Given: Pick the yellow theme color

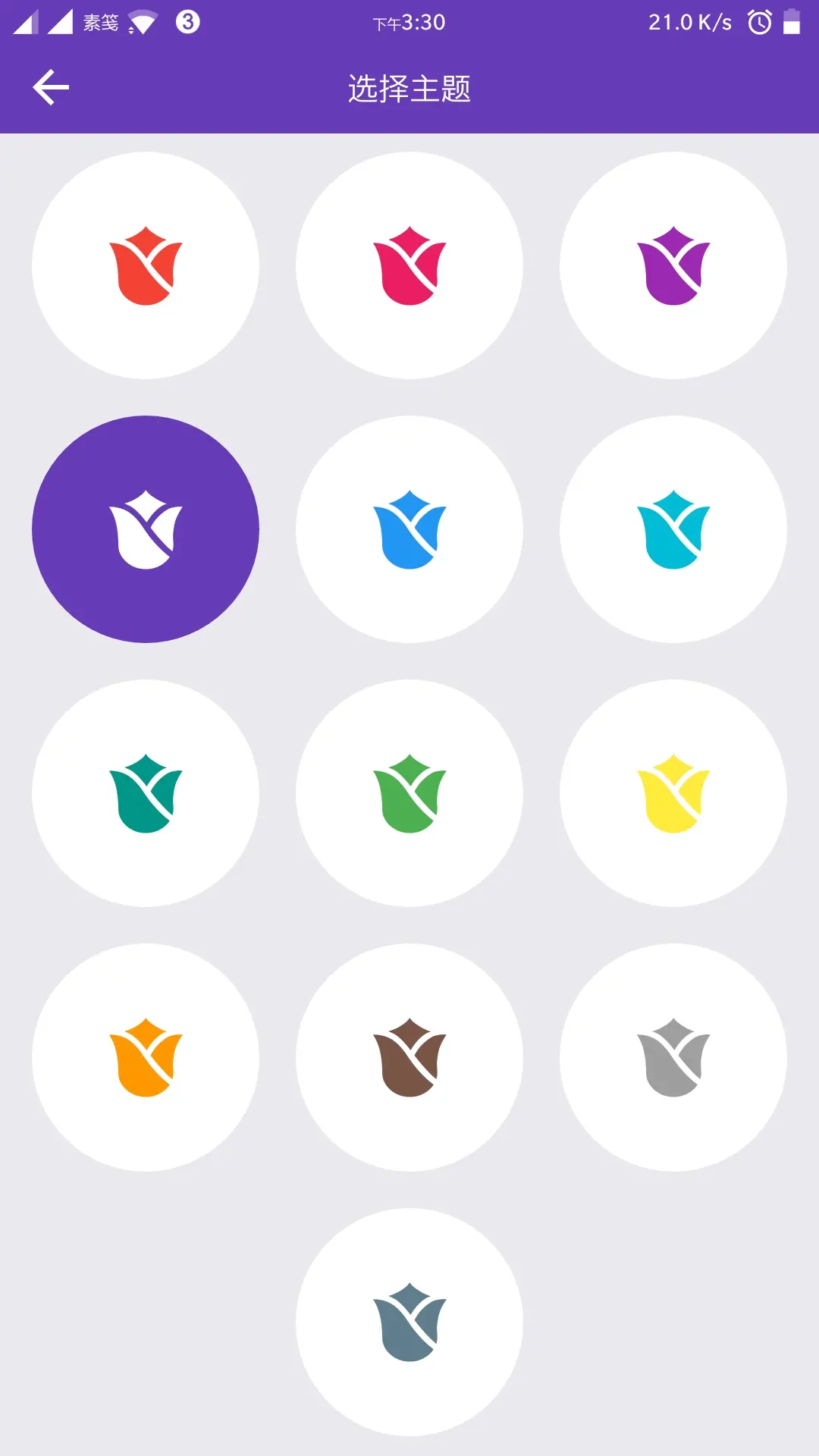Looking at the screenshot, I should [x=673, y=793].
